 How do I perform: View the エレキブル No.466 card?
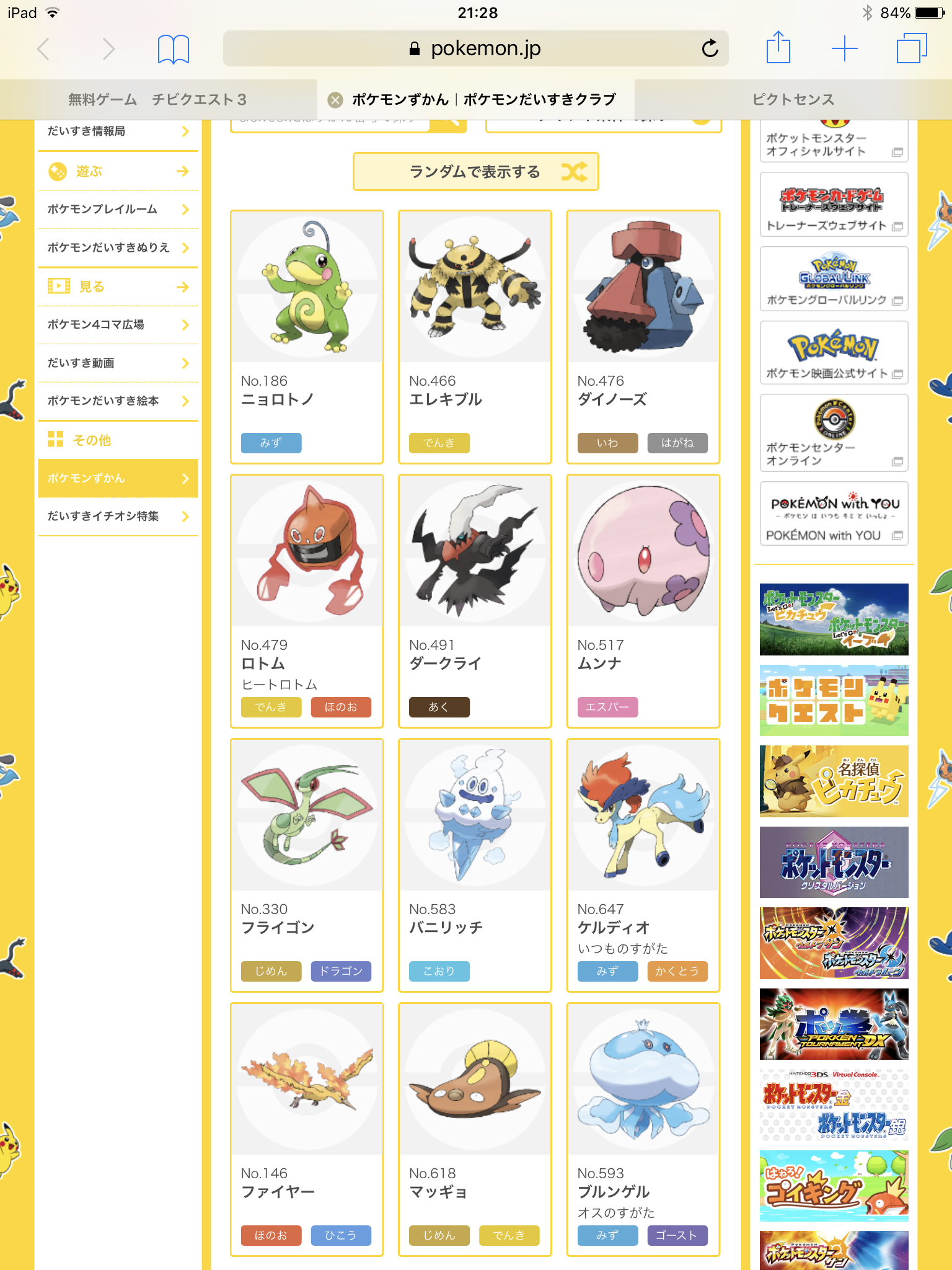point(475,337)
